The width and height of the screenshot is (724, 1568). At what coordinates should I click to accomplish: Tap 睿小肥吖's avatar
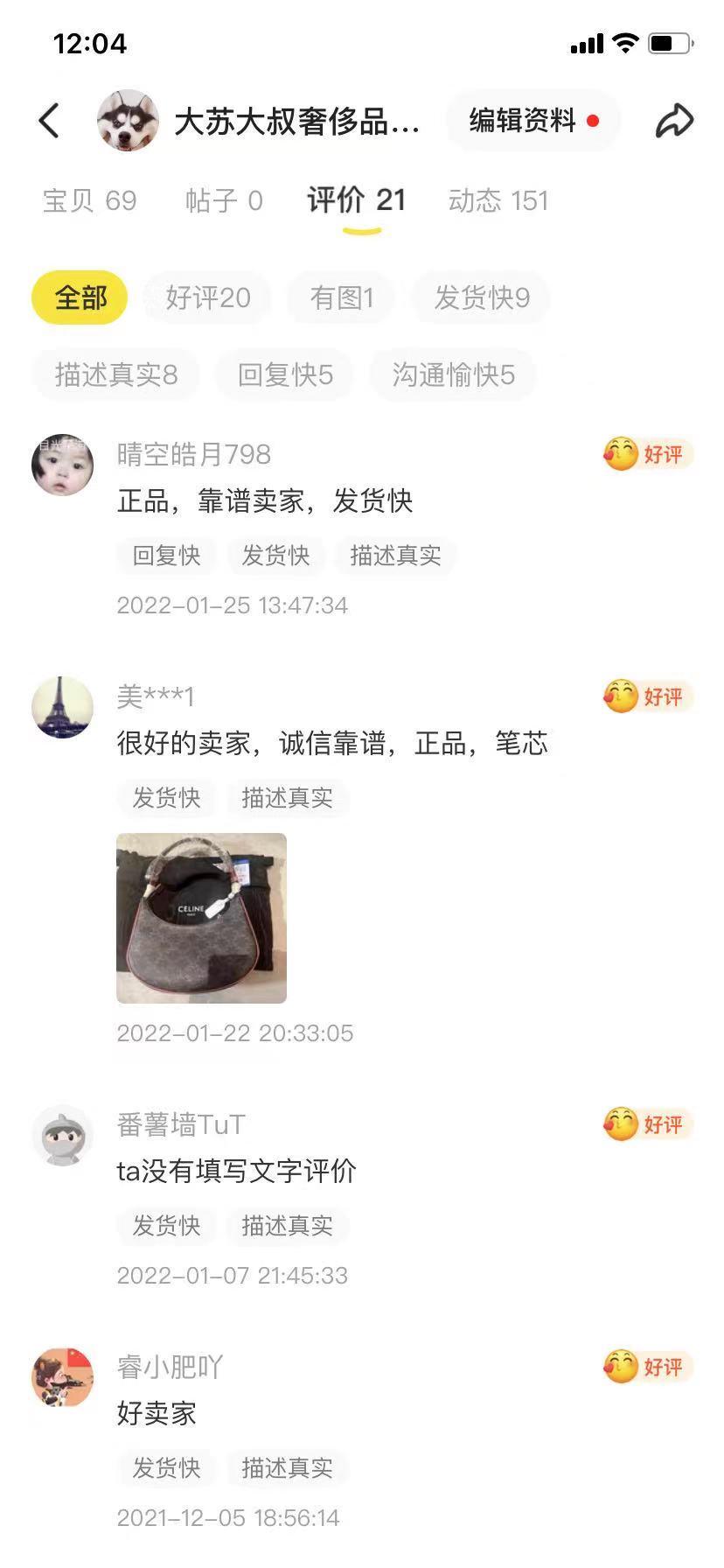pos(63,1377)
